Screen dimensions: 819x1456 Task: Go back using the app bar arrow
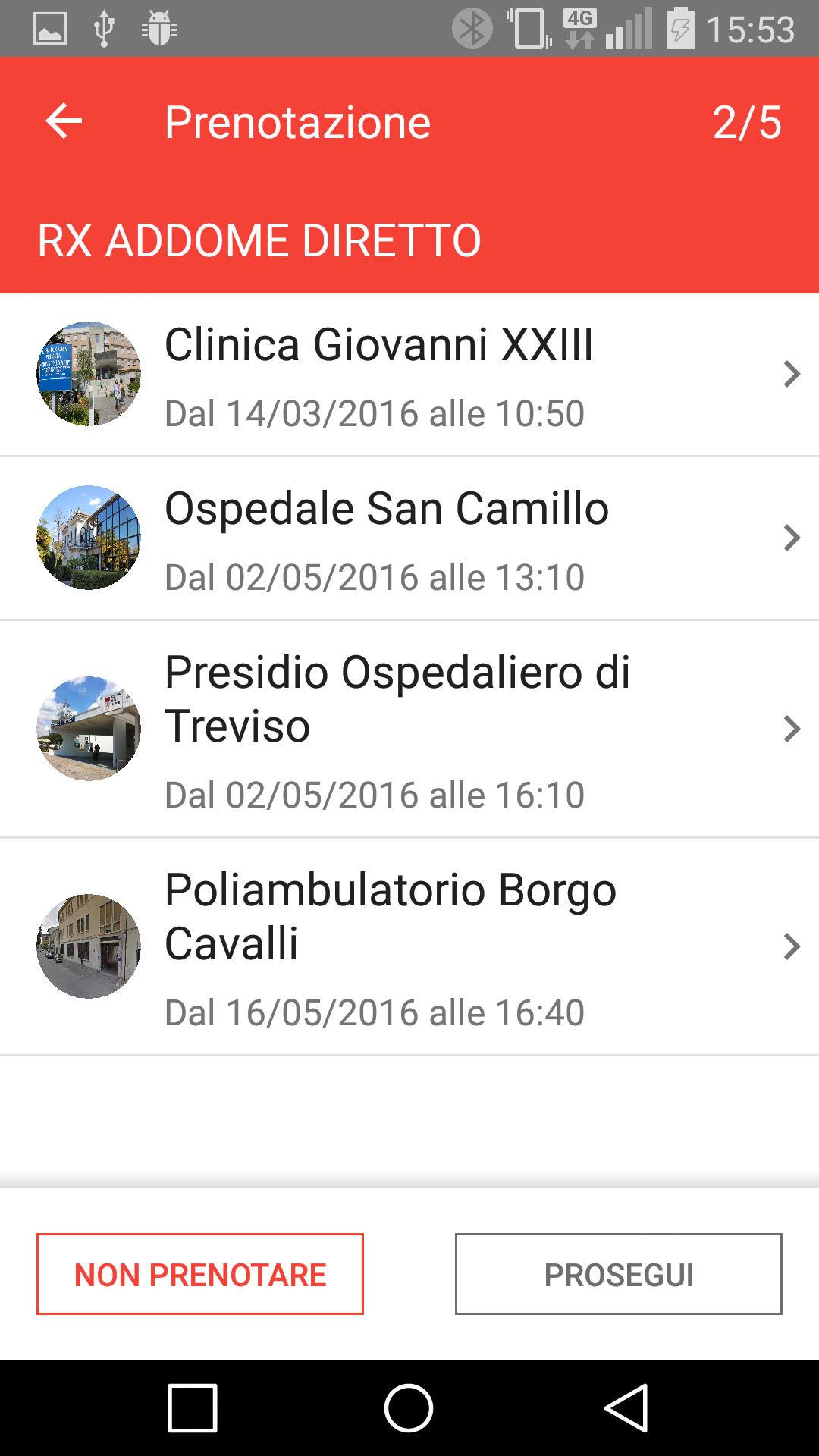click(64, 121)
